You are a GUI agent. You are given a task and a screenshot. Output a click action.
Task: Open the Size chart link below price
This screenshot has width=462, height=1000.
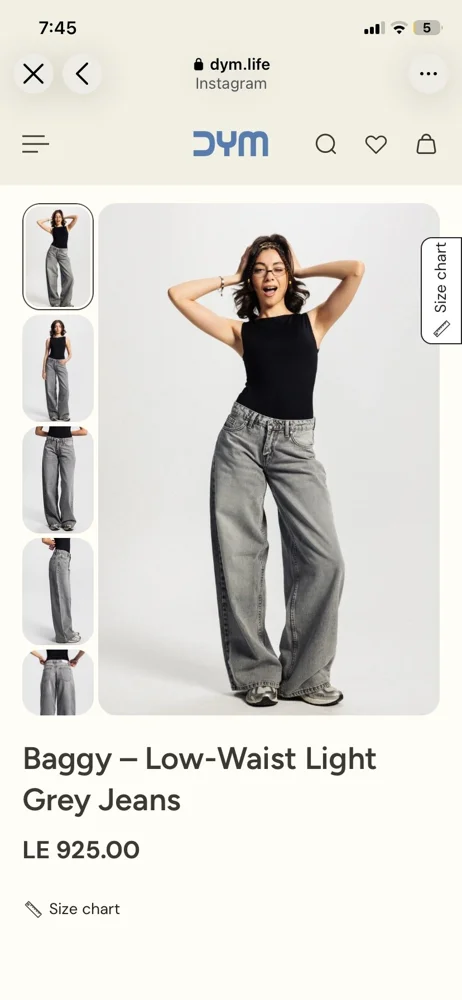72,909
